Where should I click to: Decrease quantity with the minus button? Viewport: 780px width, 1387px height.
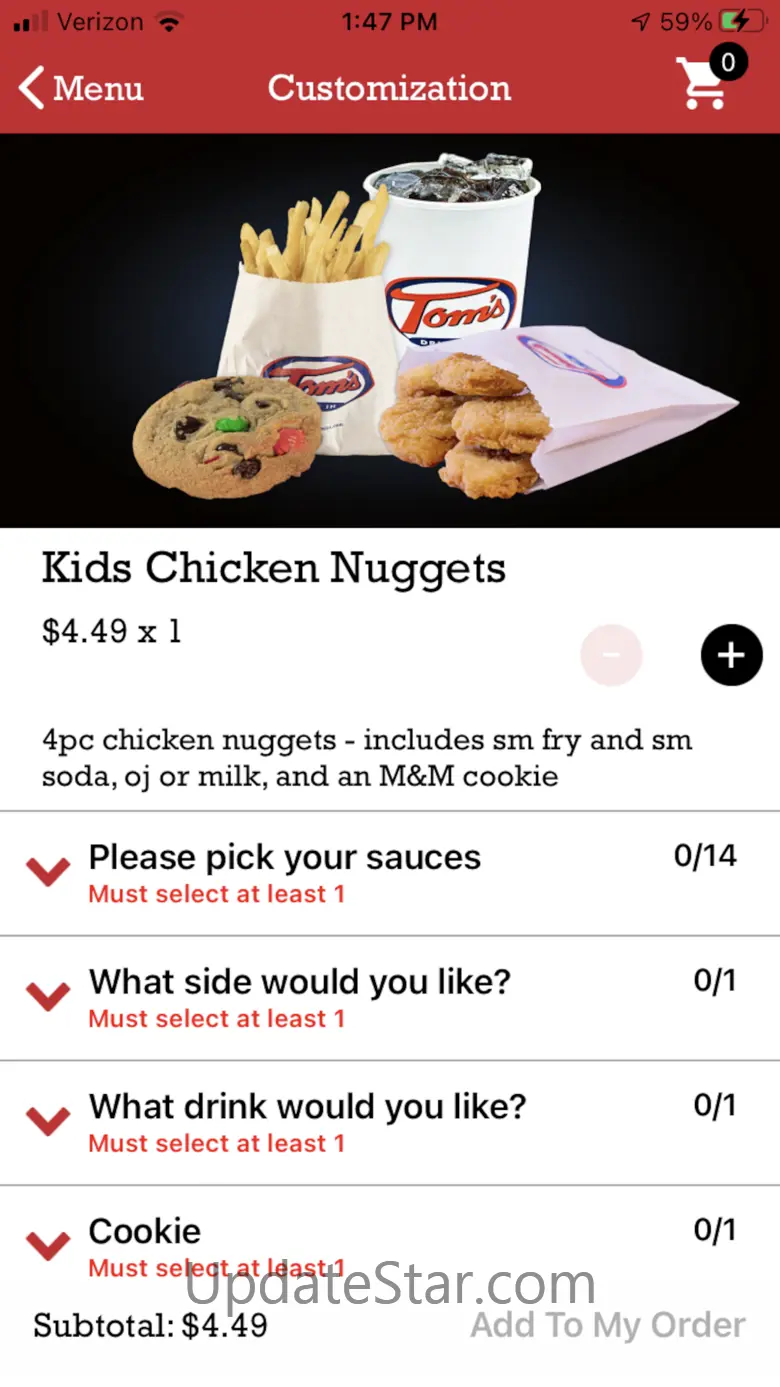point(611,656)
